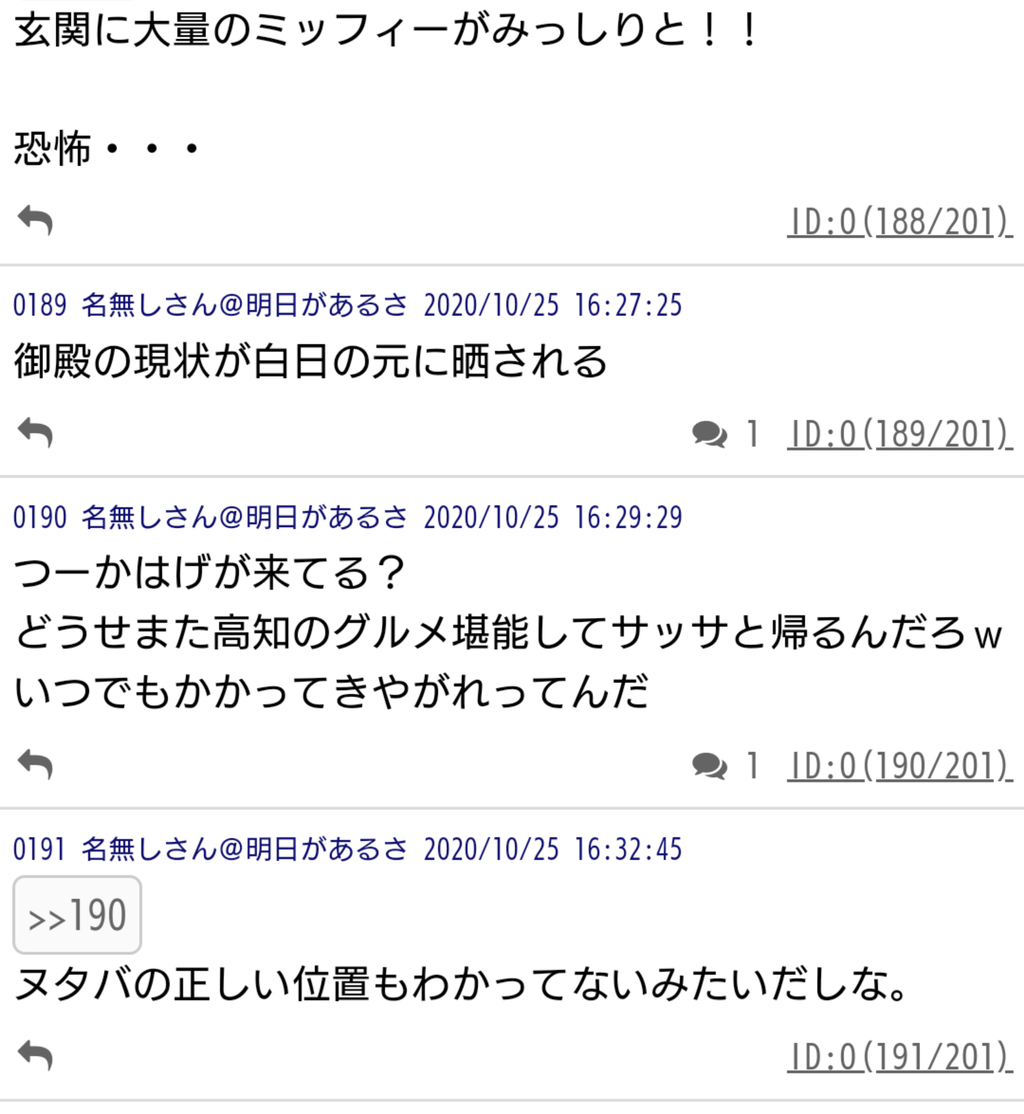The image size is (1024, 1114).
Task: Click the reply arrow on post 0189
Action: pyautogui.click(x=37, y=432)
